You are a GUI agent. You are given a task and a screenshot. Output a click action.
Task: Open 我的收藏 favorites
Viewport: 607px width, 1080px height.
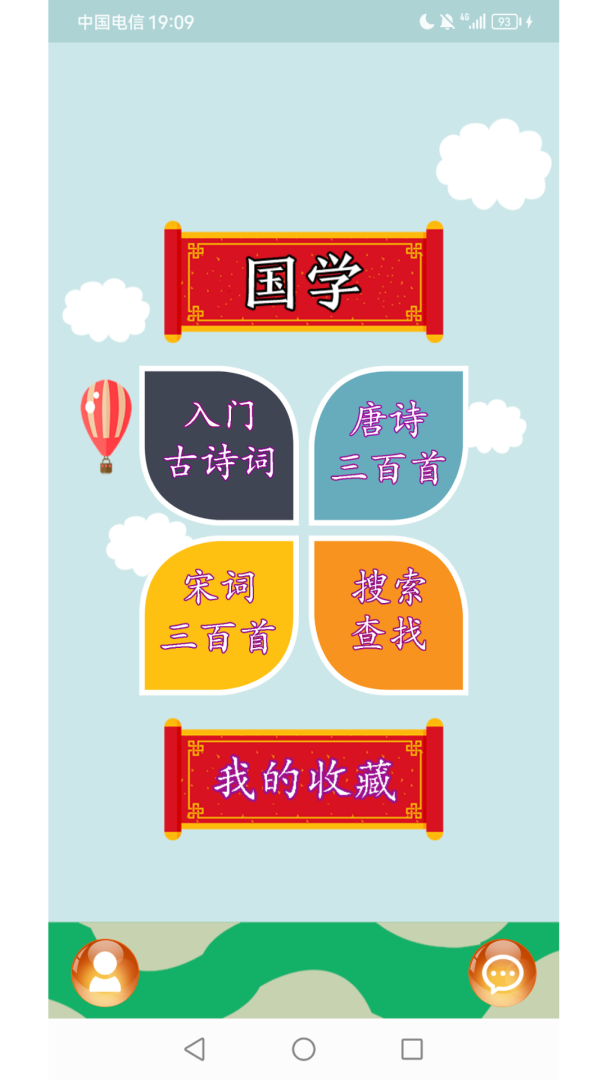pyautogui.click(x=304, y=779)
